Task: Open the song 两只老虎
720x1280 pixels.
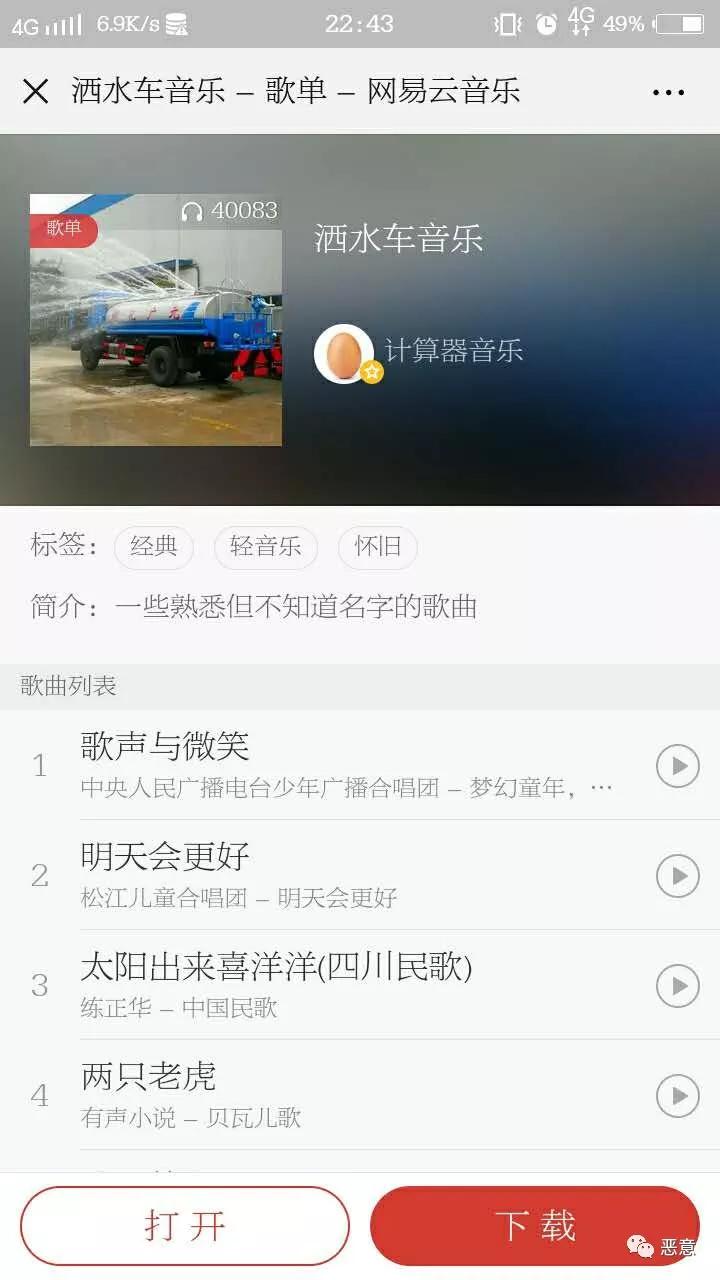Action: click(x=340, y=1095)
